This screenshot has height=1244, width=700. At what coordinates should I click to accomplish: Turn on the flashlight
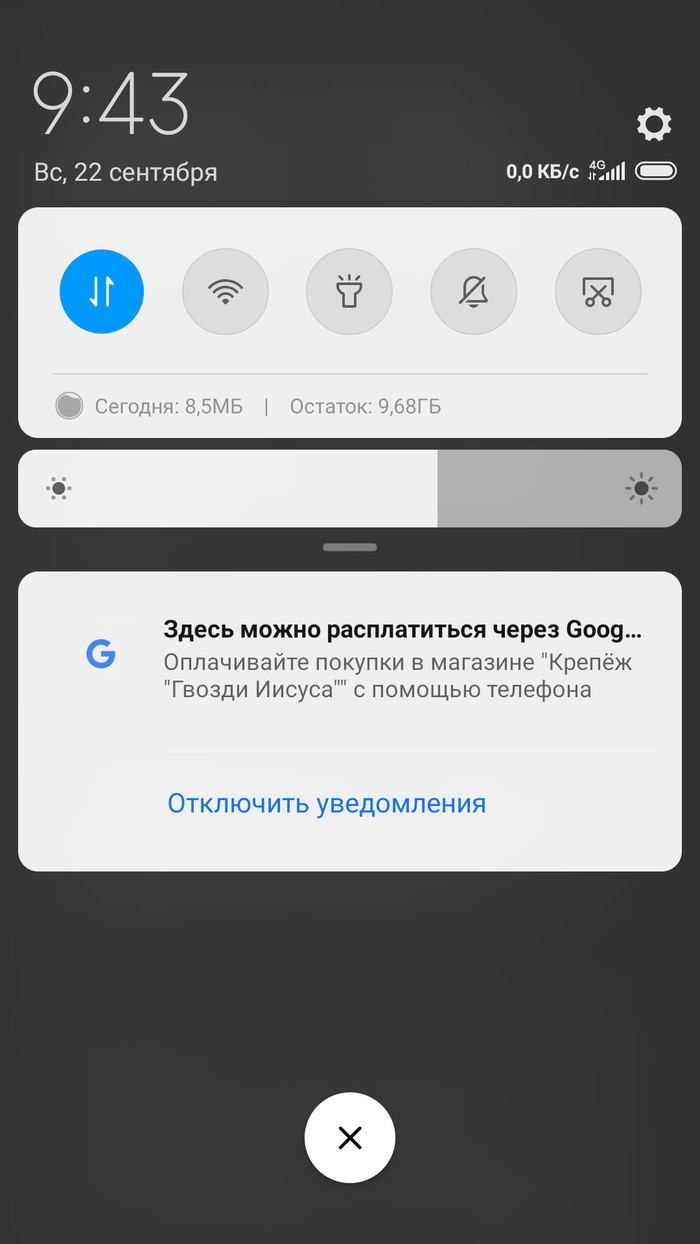pos(349,291)
